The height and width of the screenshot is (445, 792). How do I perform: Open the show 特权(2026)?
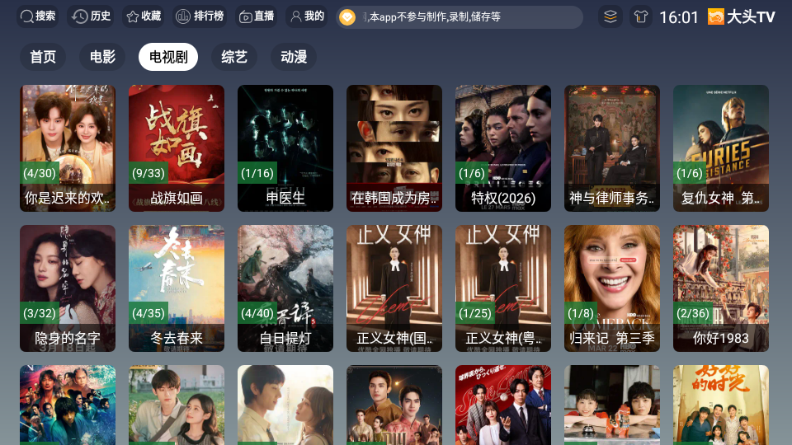tap(503, 148)
